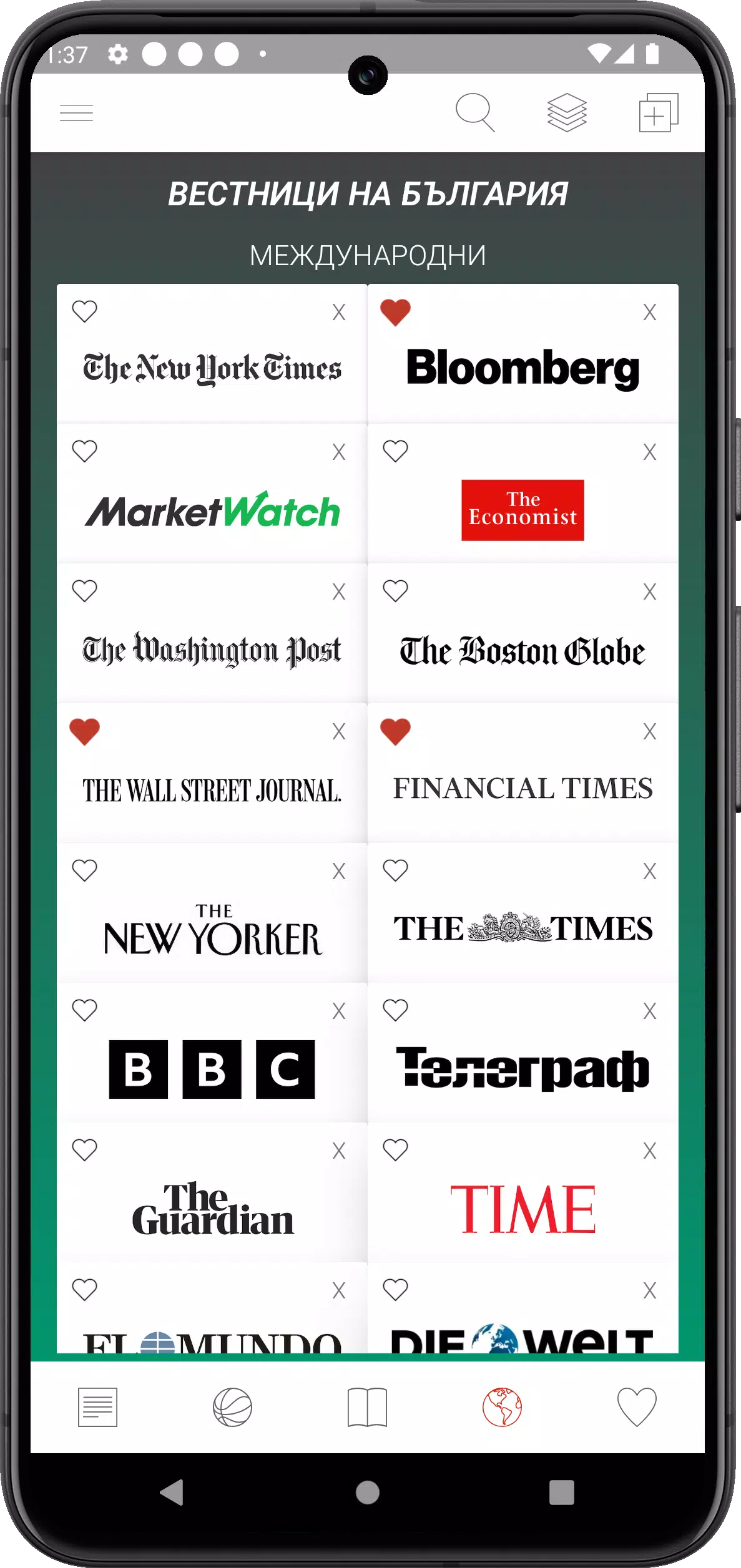Open the MarketWatch tile
The width and height of the screenshot is (741, 1568).
tap(212, 494)
